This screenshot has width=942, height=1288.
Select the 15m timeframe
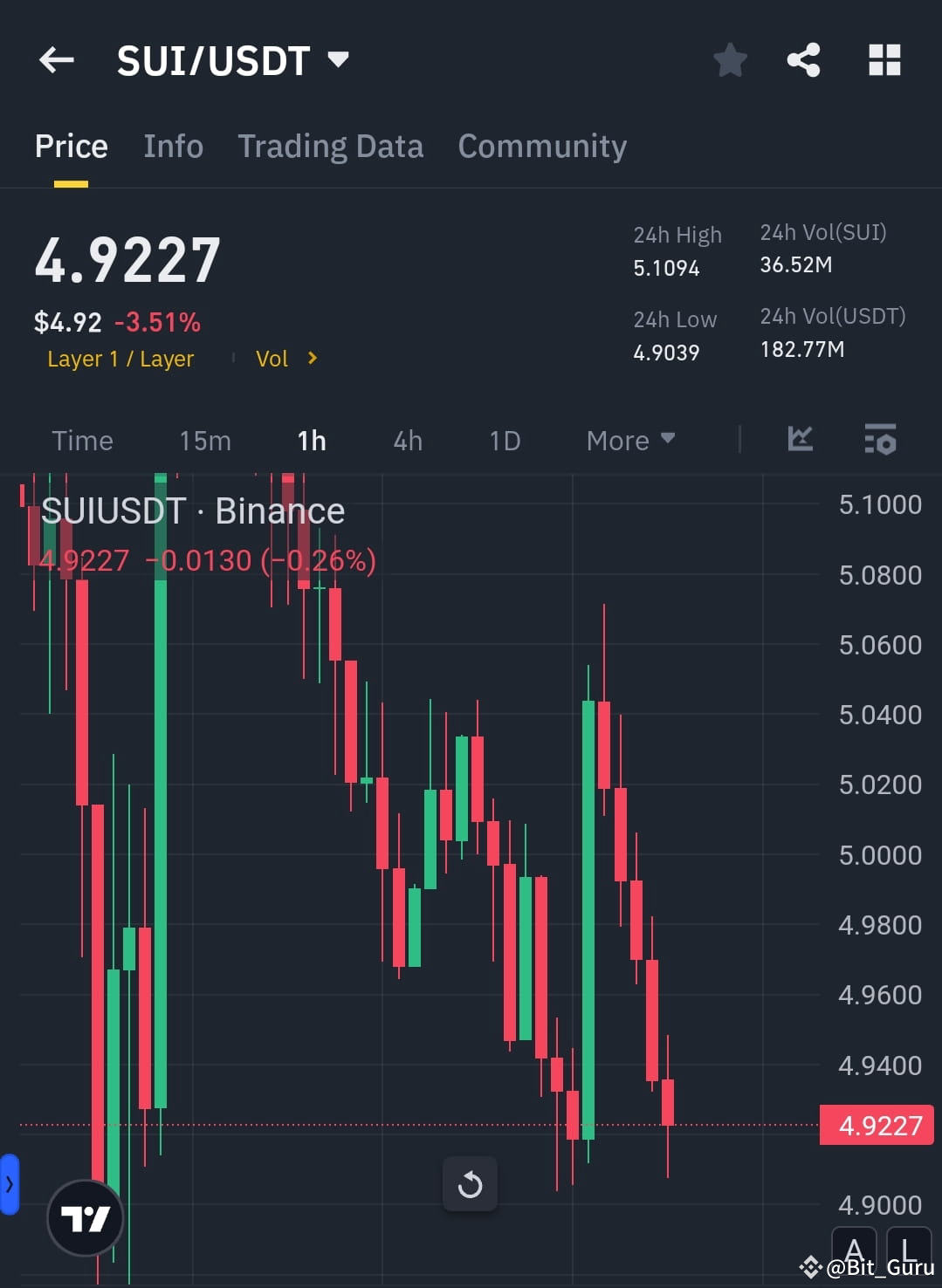204,441
